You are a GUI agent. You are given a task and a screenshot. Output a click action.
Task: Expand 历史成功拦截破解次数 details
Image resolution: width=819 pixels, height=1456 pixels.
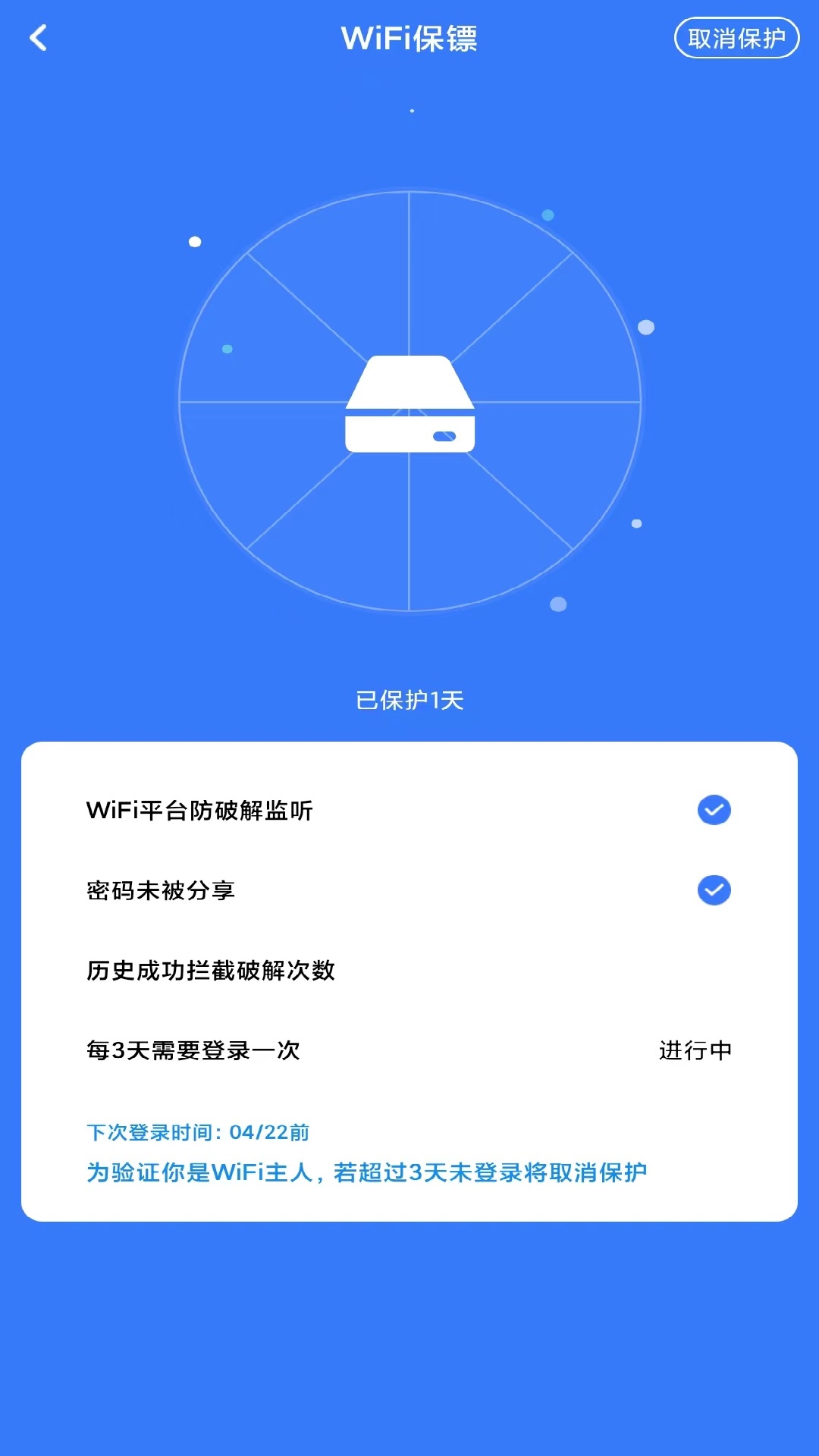(213, 970)
